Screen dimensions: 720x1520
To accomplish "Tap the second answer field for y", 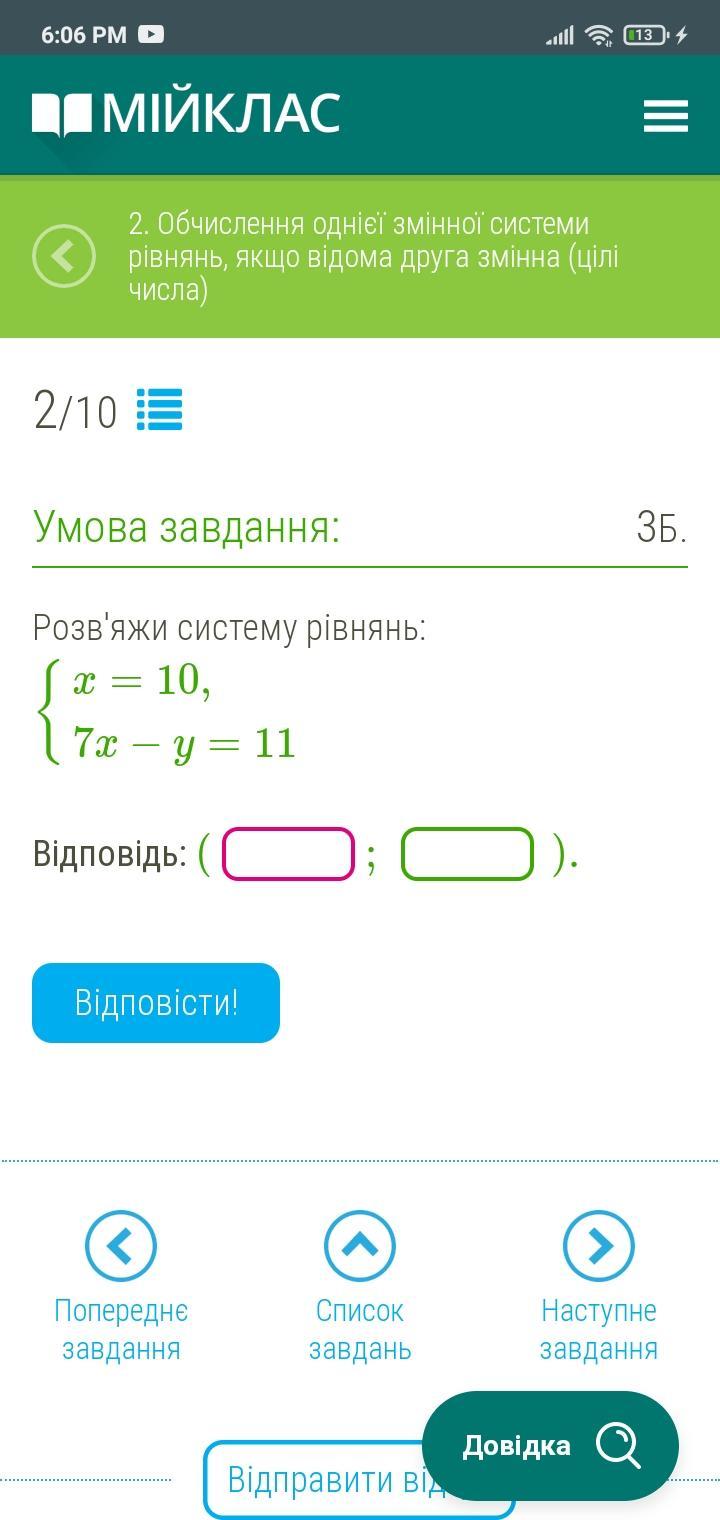I will pos(467,854).
